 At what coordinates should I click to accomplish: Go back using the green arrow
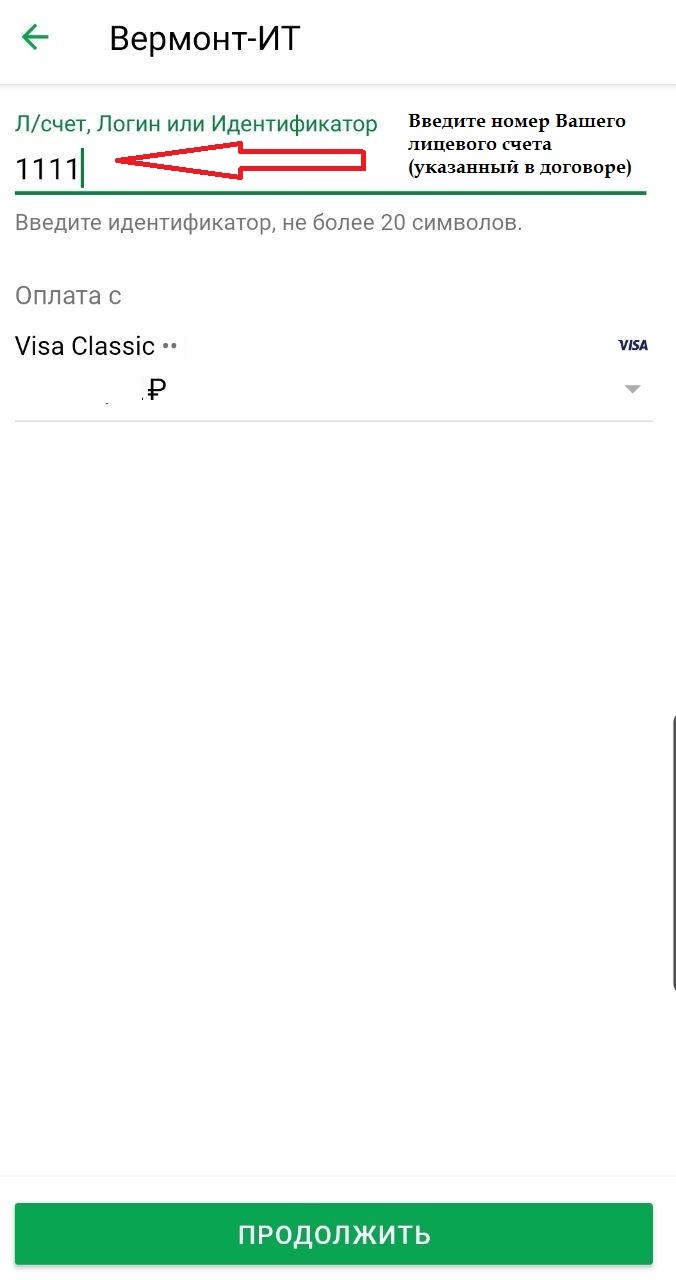35,38
